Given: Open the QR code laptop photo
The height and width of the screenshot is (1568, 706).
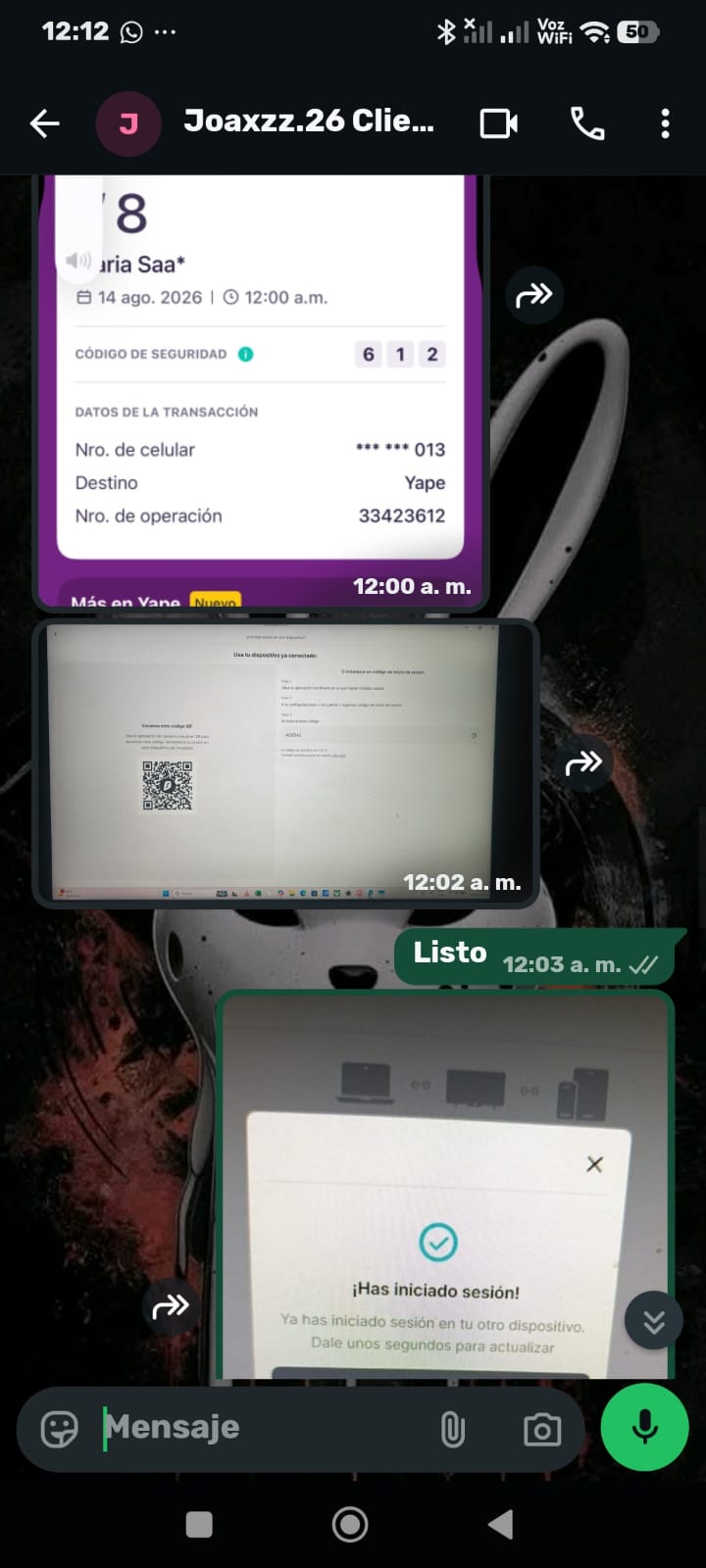Looking at the screenshot, I should (285, 763).
